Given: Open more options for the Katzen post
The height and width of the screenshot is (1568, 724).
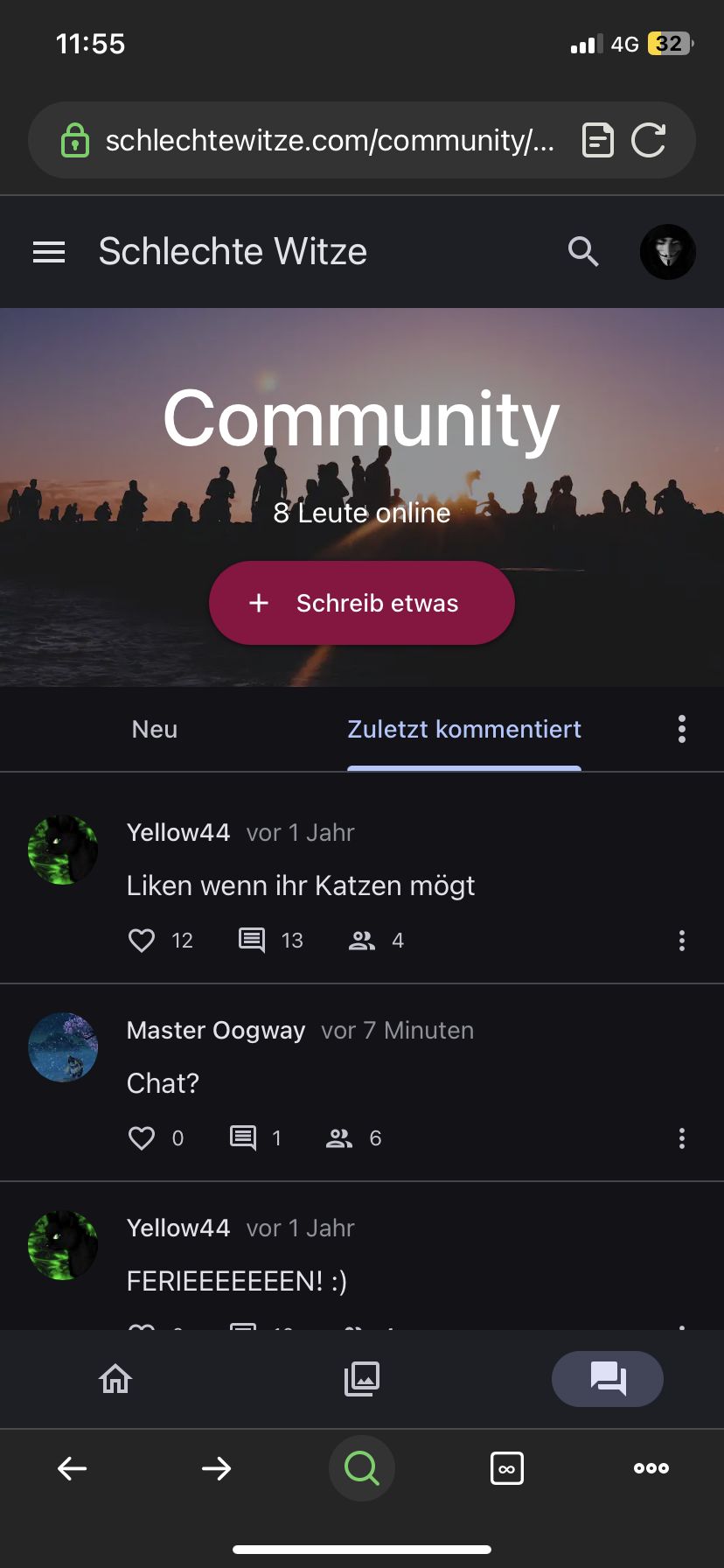Looking at the screenshot, I should tap(681, 941).
